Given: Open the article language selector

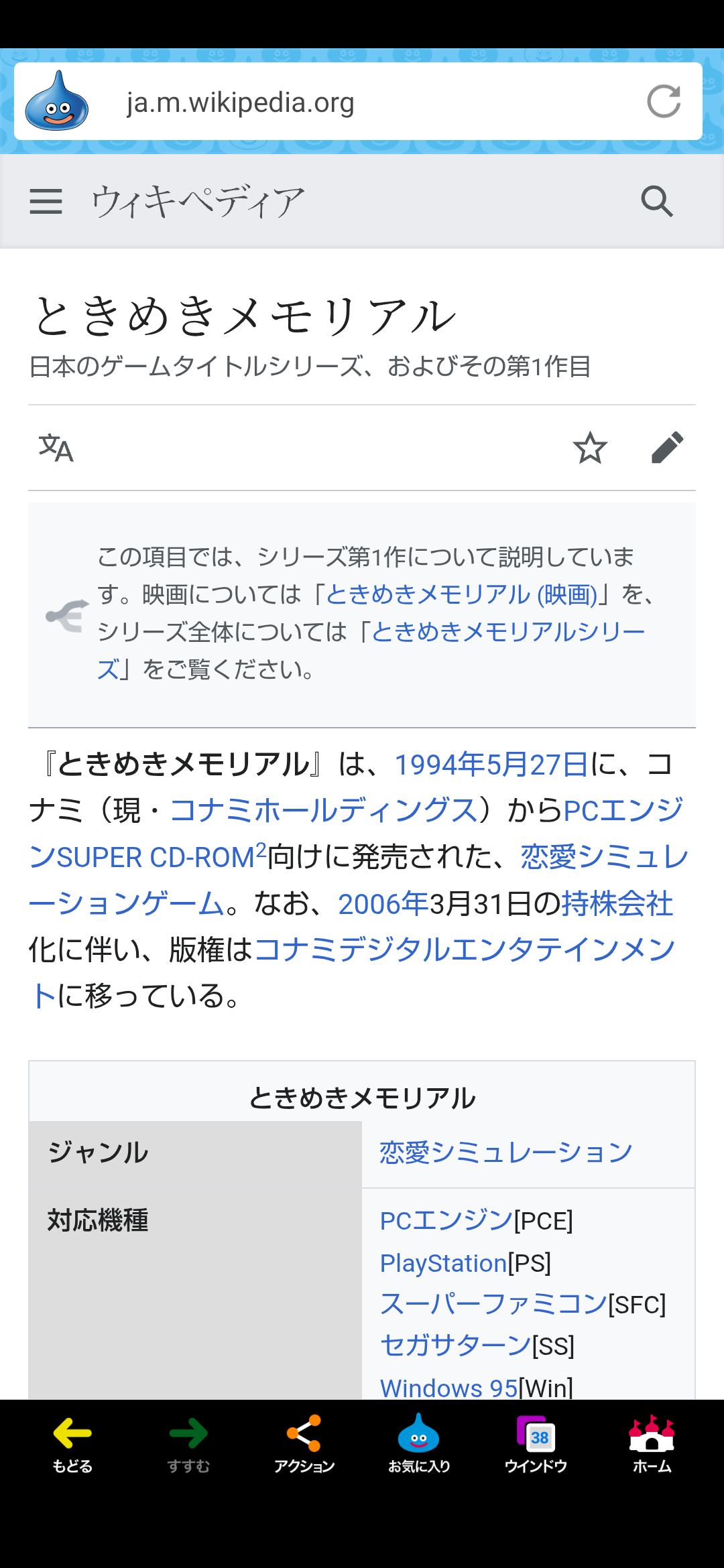Looking at the screenshot, I should (x=56, y=448).
